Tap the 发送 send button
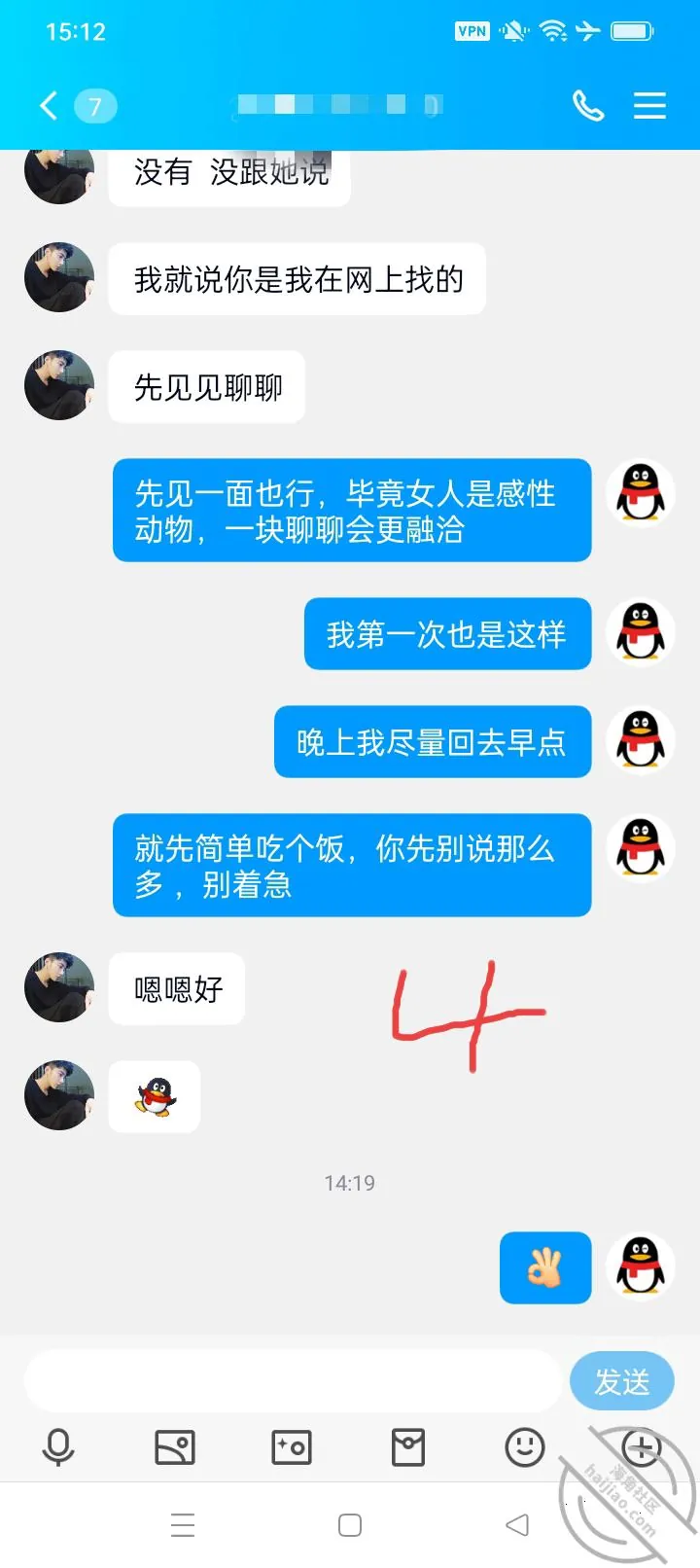Image resolution: width=700 pixels, height=1568 pixels. (622, 1380)
